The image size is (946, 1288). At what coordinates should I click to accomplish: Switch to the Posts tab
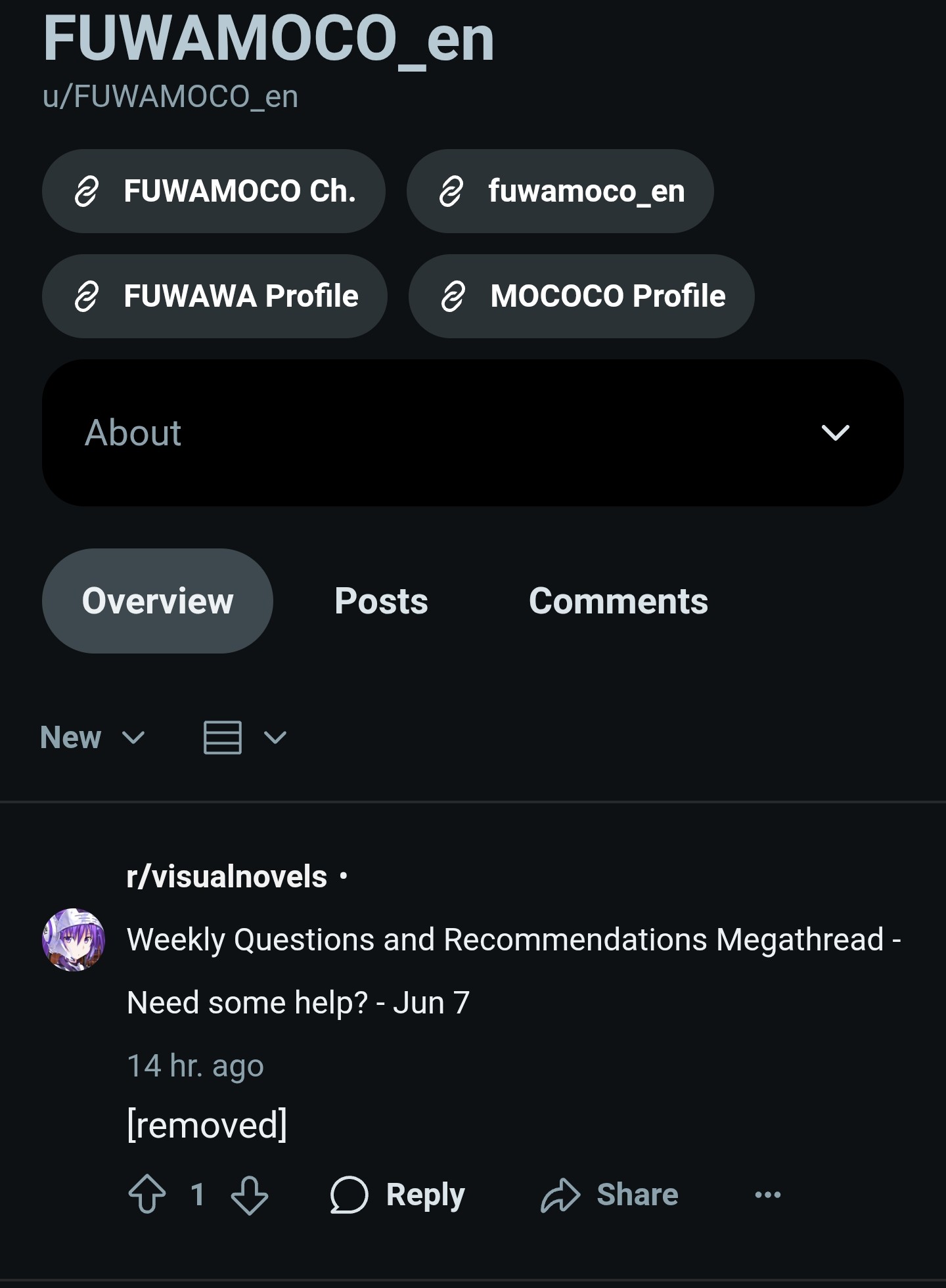pos(381,601)
